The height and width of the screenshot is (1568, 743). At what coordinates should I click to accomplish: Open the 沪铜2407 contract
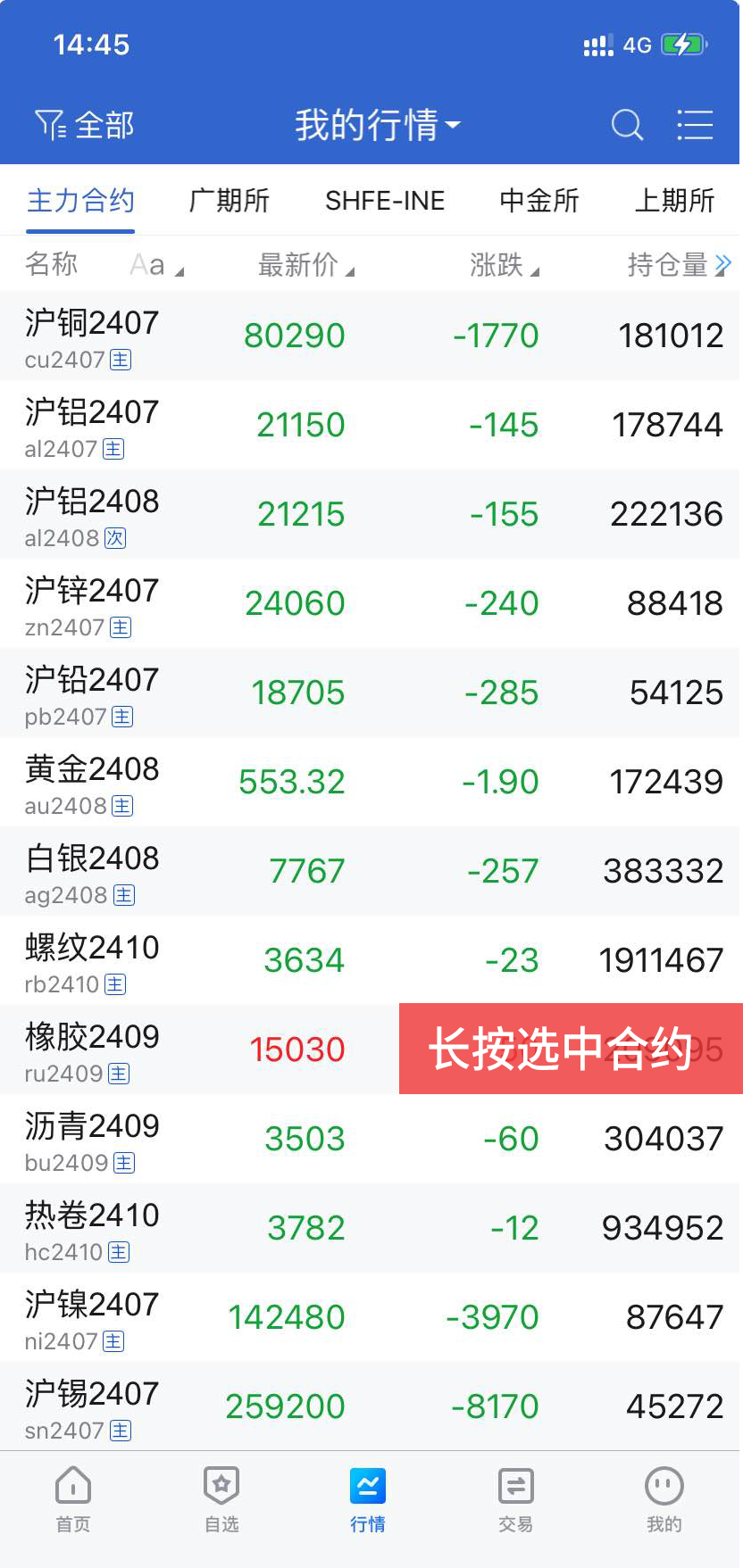point(92,336)
